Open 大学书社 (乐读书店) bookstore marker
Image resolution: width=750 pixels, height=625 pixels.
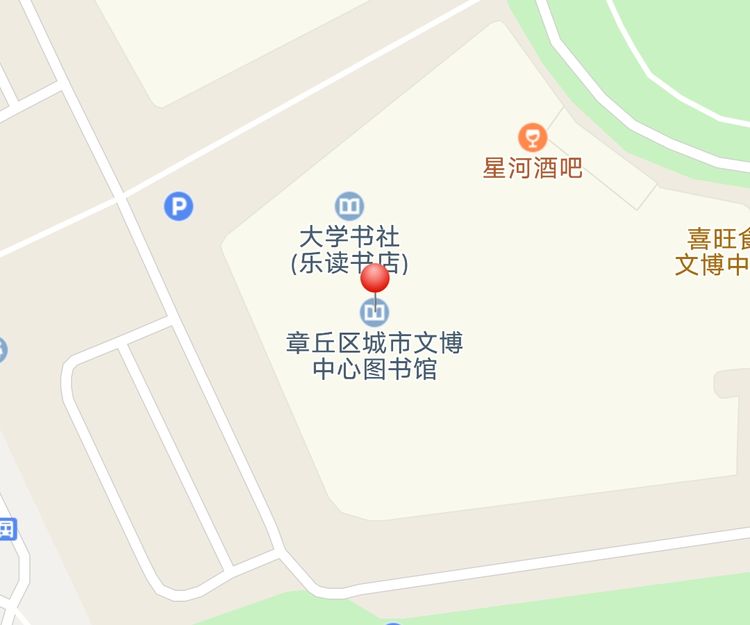tap(350, 207)
